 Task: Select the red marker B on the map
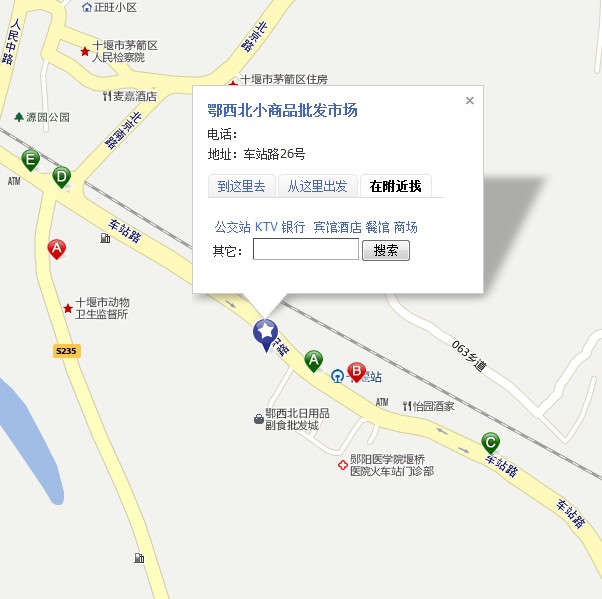355,370
